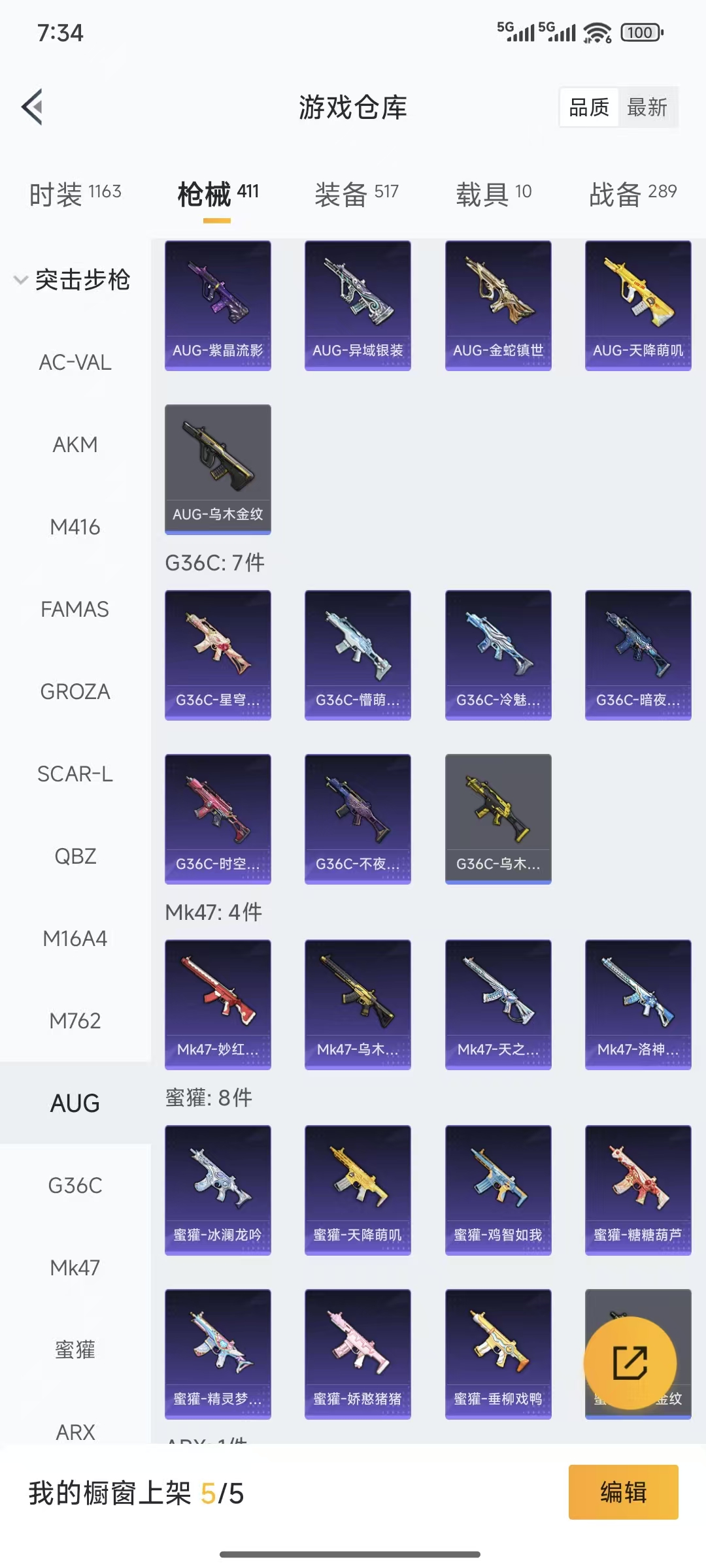Tap the yellow floating share button
The width and height of the screenshot is (706, 1568).
coord(630,1363)
